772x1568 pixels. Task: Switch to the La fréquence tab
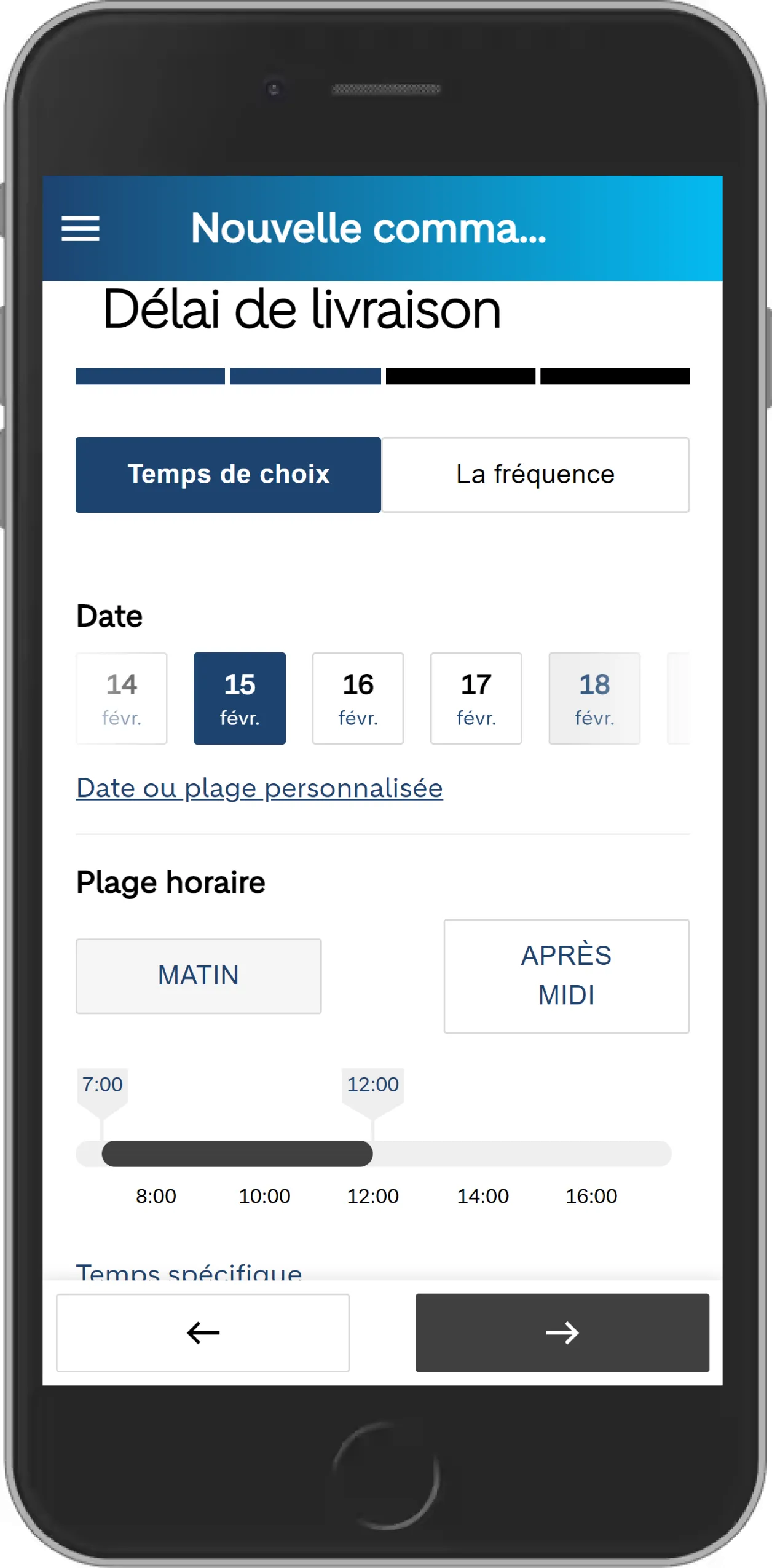[x=534, y=474]
